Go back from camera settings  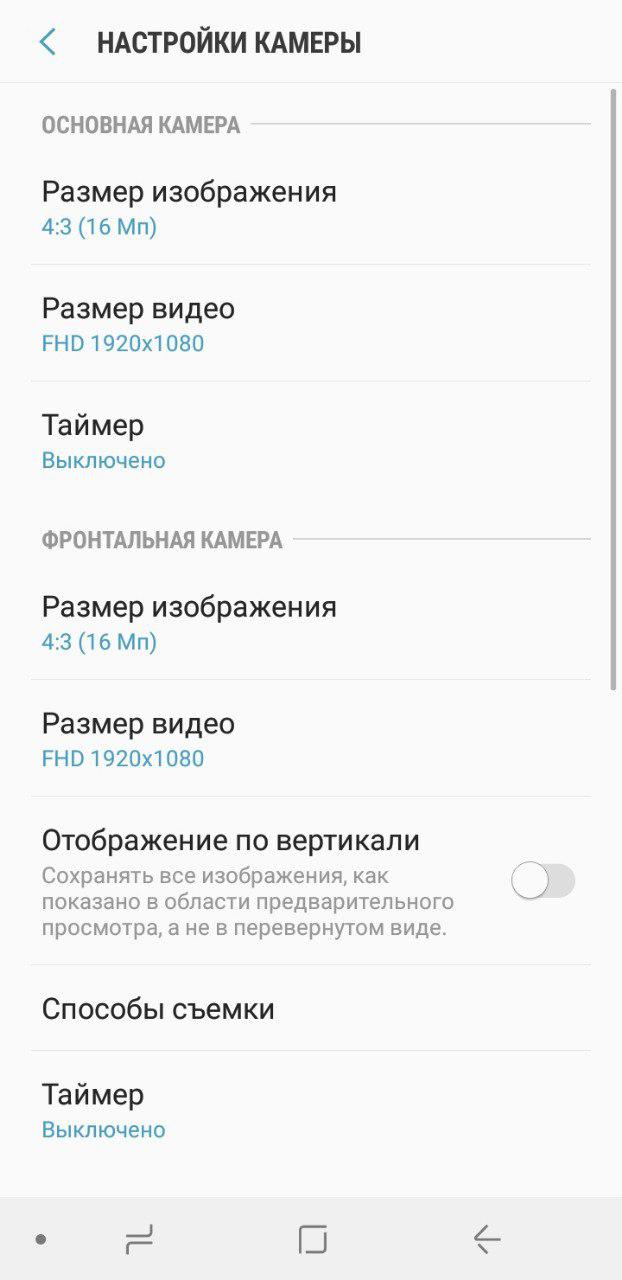click(47, 42)
